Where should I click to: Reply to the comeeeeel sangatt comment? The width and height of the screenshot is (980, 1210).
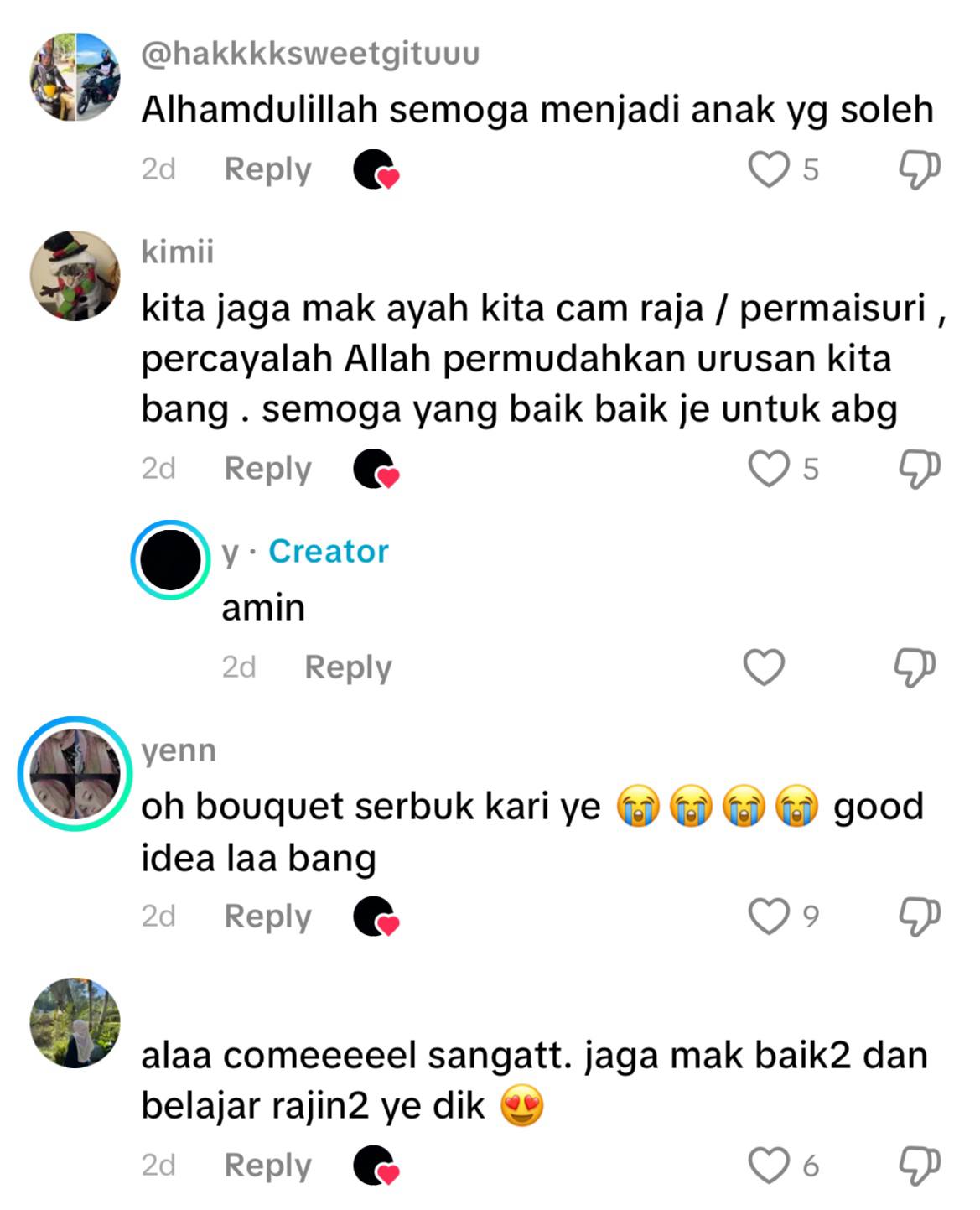click(267, 1166)
